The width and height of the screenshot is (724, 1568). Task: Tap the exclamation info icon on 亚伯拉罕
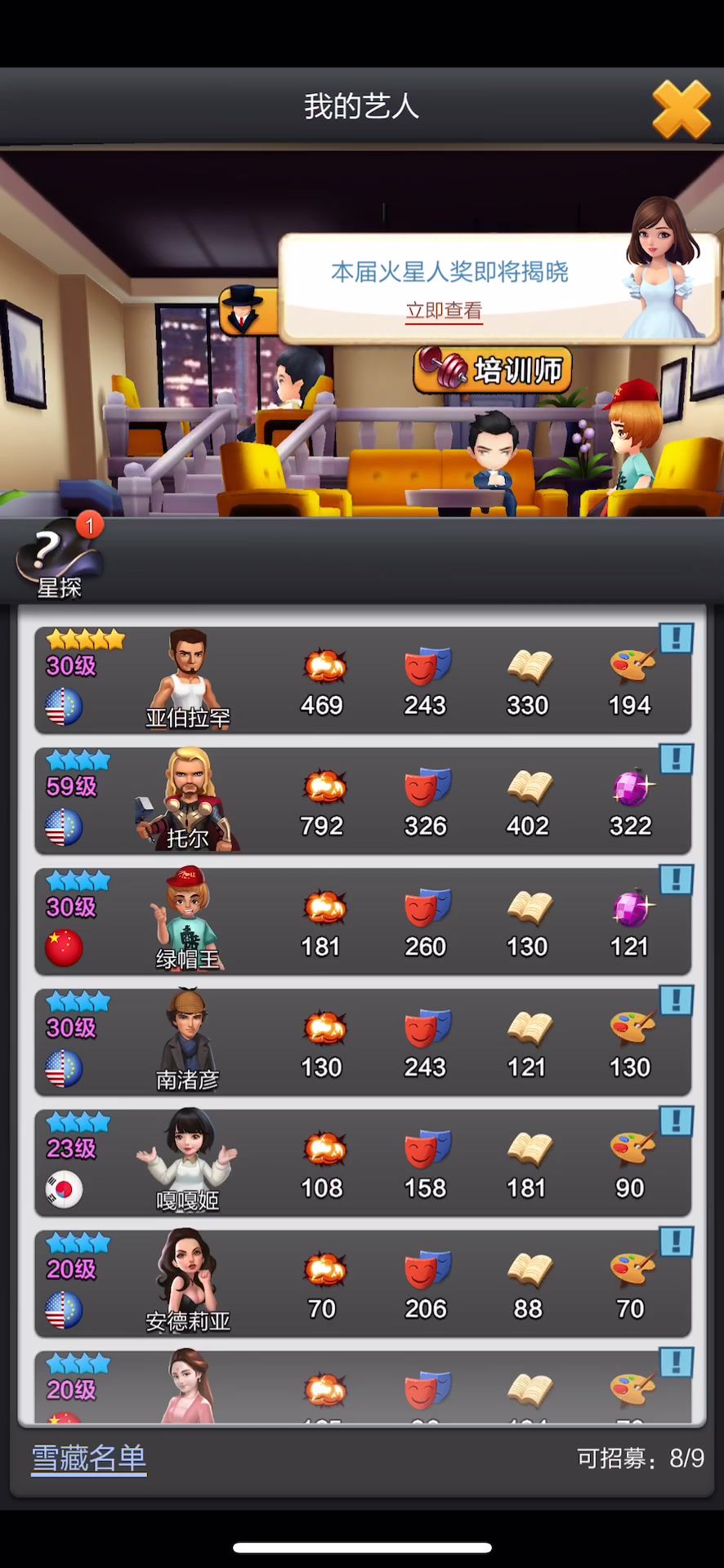click(x=676, y=639)
